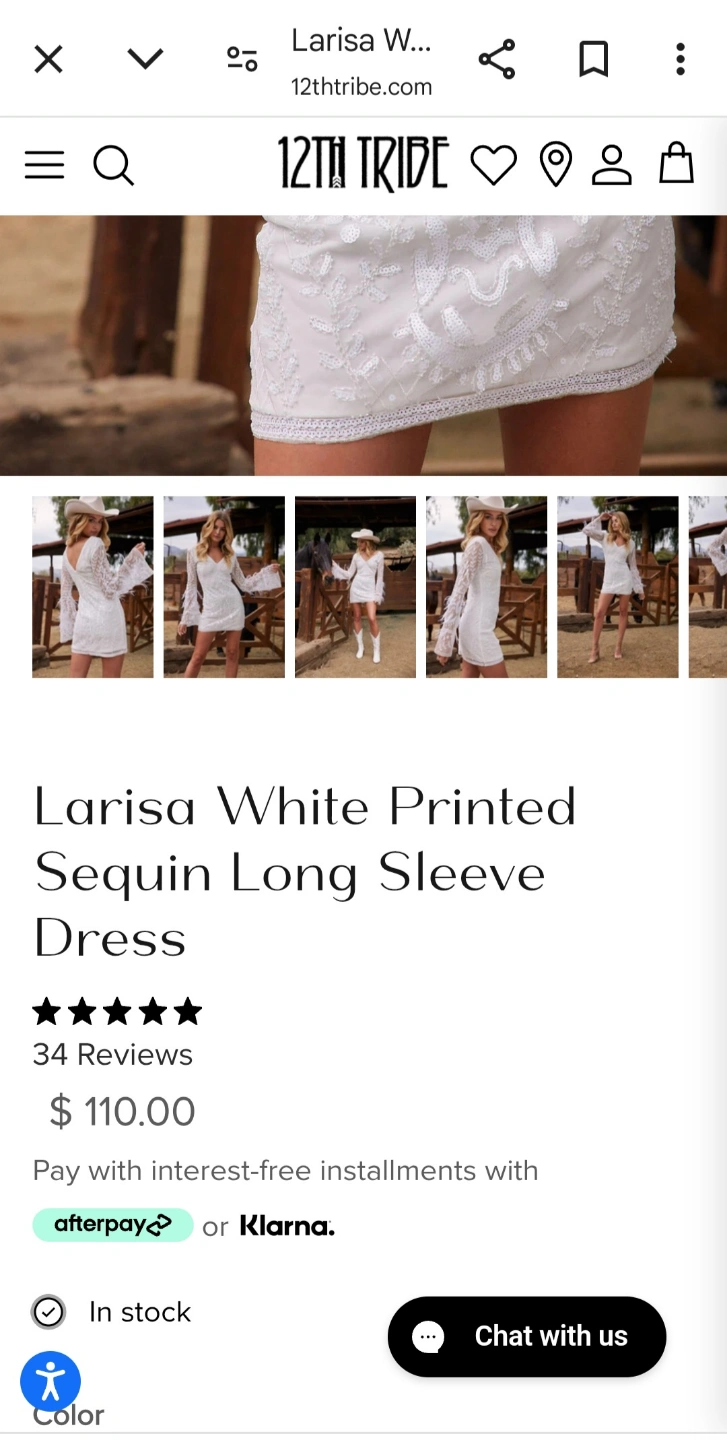Bookmark this page in browser
Image resolution: width=727 pixels, height=1440 pixels.
click(594, 60)
